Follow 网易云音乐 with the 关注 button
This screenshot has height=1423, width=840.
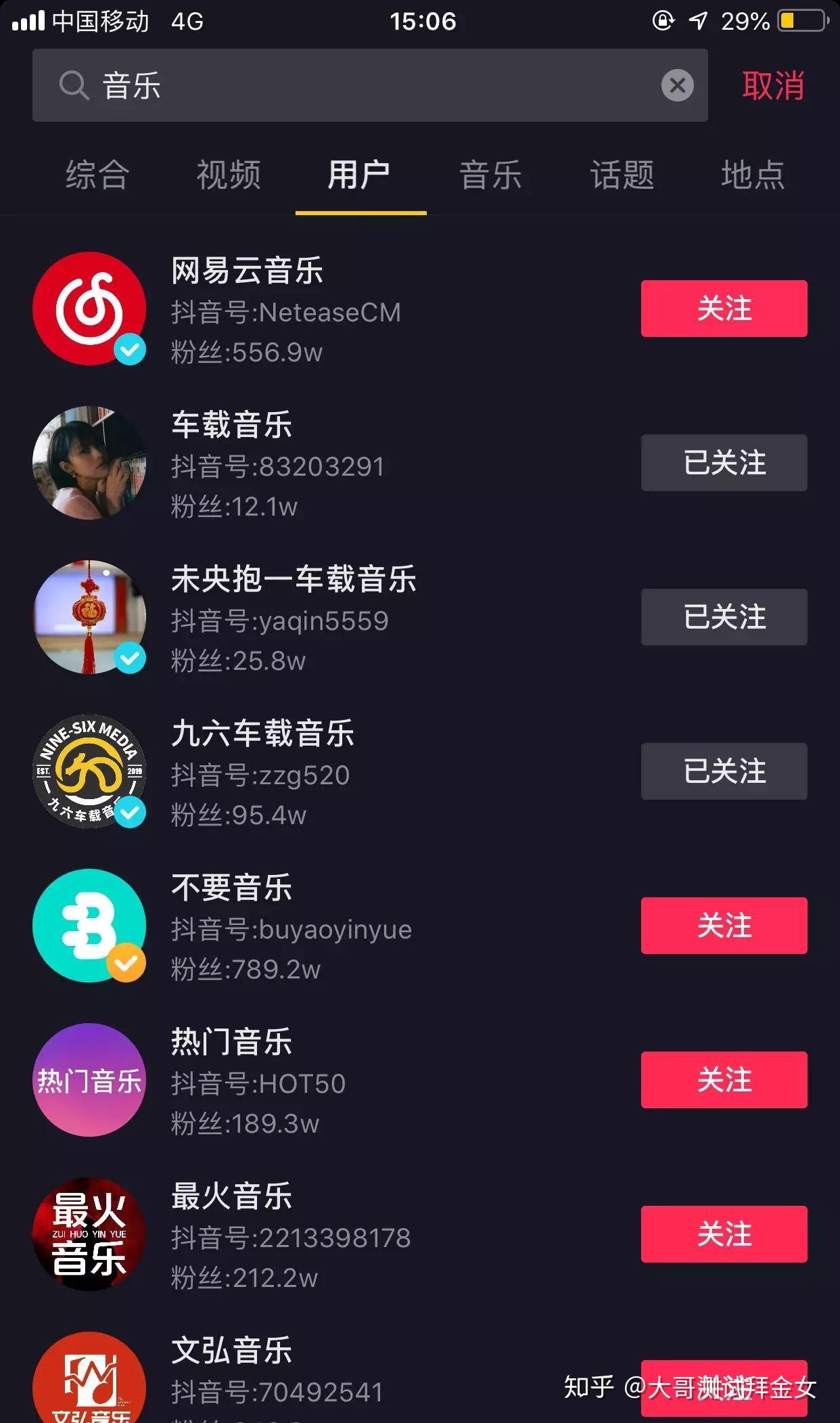pos(723,309)
